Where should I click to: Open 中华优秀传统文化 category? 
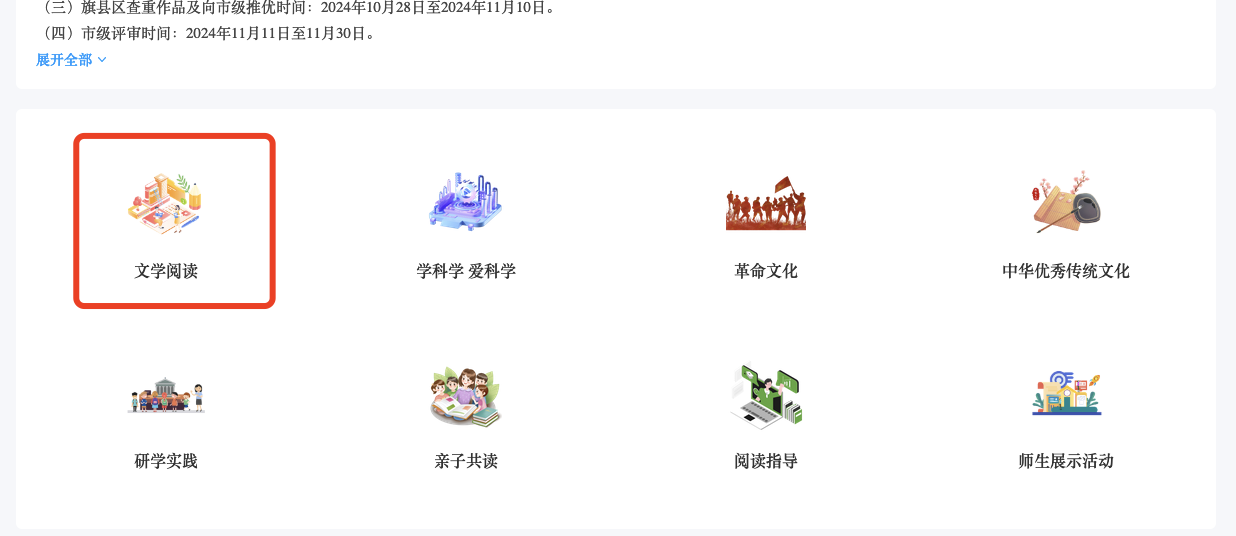(1066, 222)
